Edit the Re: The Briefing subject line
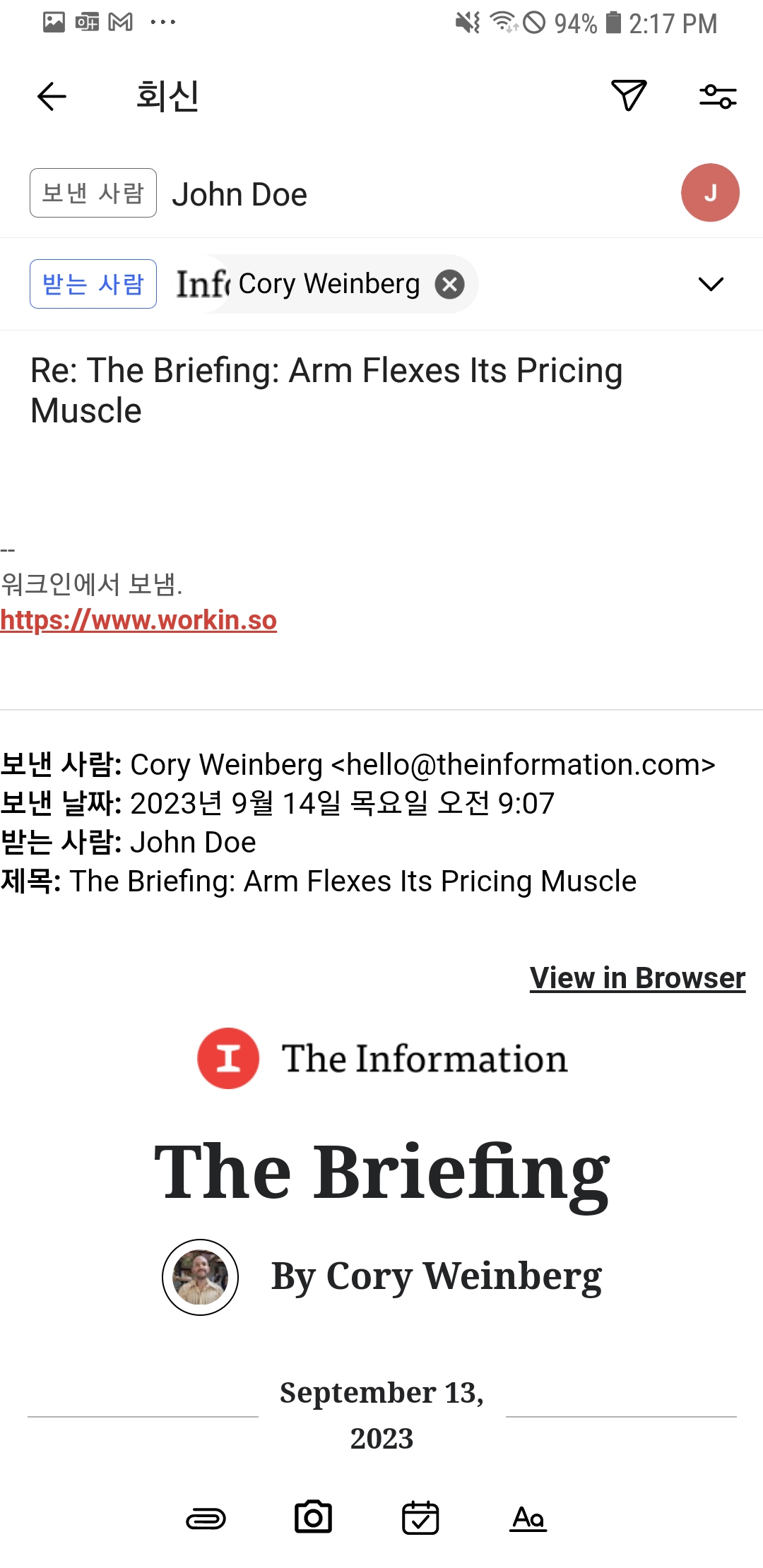763x1568 pixels. tap(326, 390)
